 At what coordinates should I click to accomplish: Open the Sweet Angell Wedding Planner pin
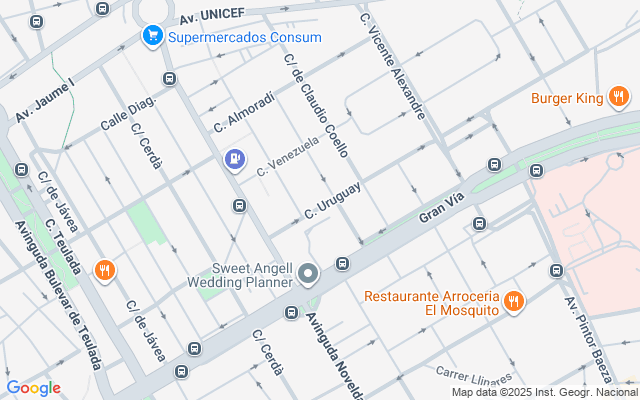click(309, 272)
